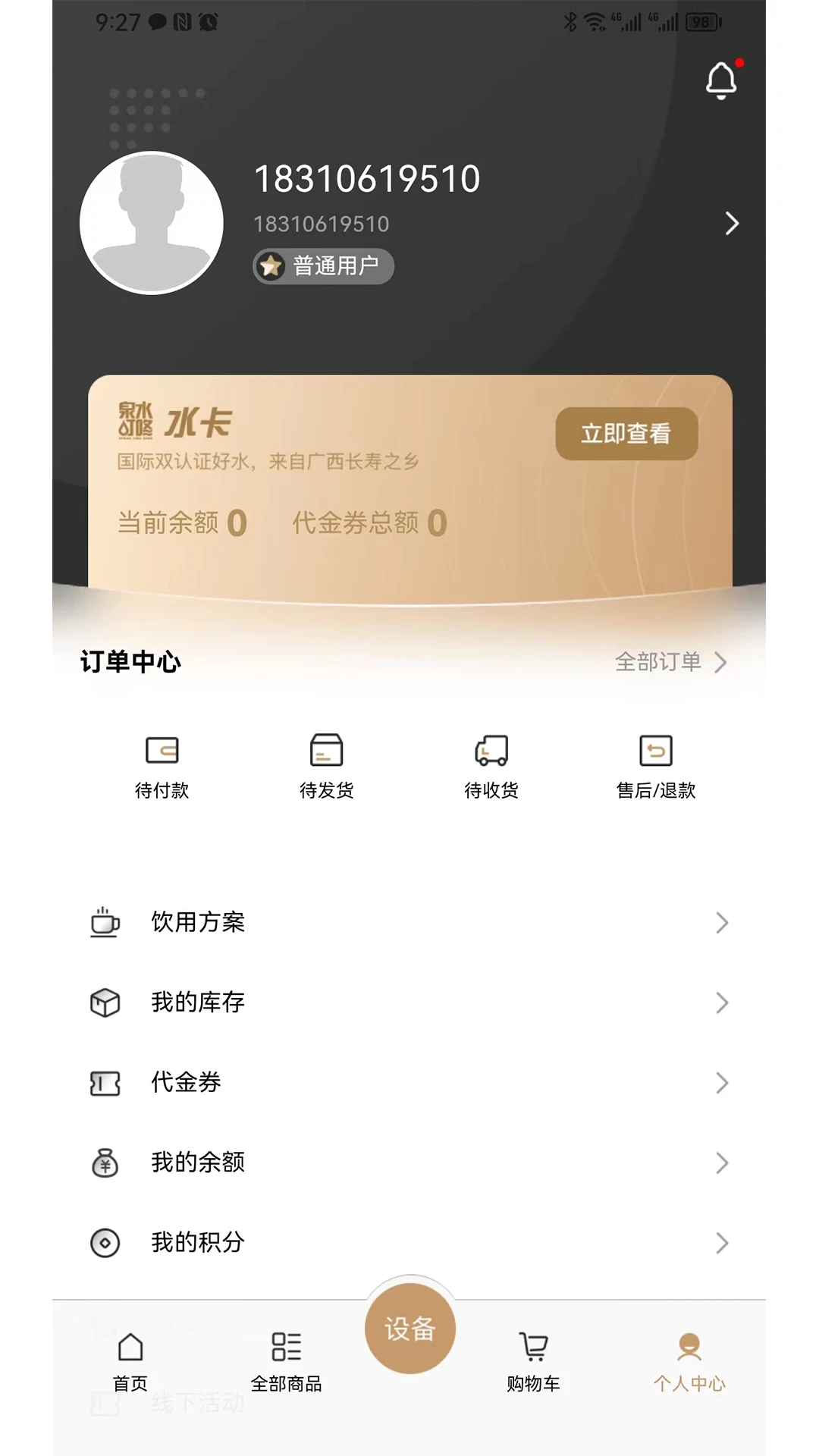The height and width of the screenshot is (1456, 819).
Task: Open the 我的库存 box icon
Action: click(105, 1003)
